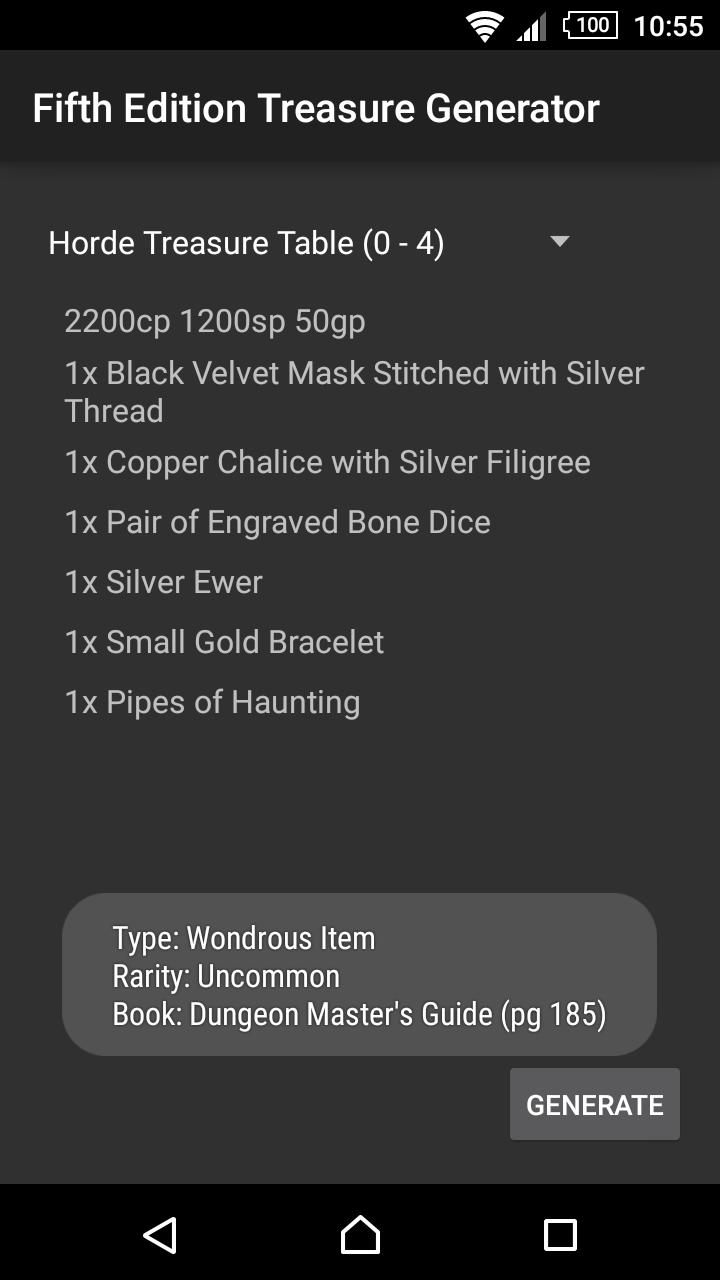Viewport: 720px width, 1280px height.
Task: Open the Horde Treasure Table dropdown
Action: pyautogui.click(x=308, y=243)
